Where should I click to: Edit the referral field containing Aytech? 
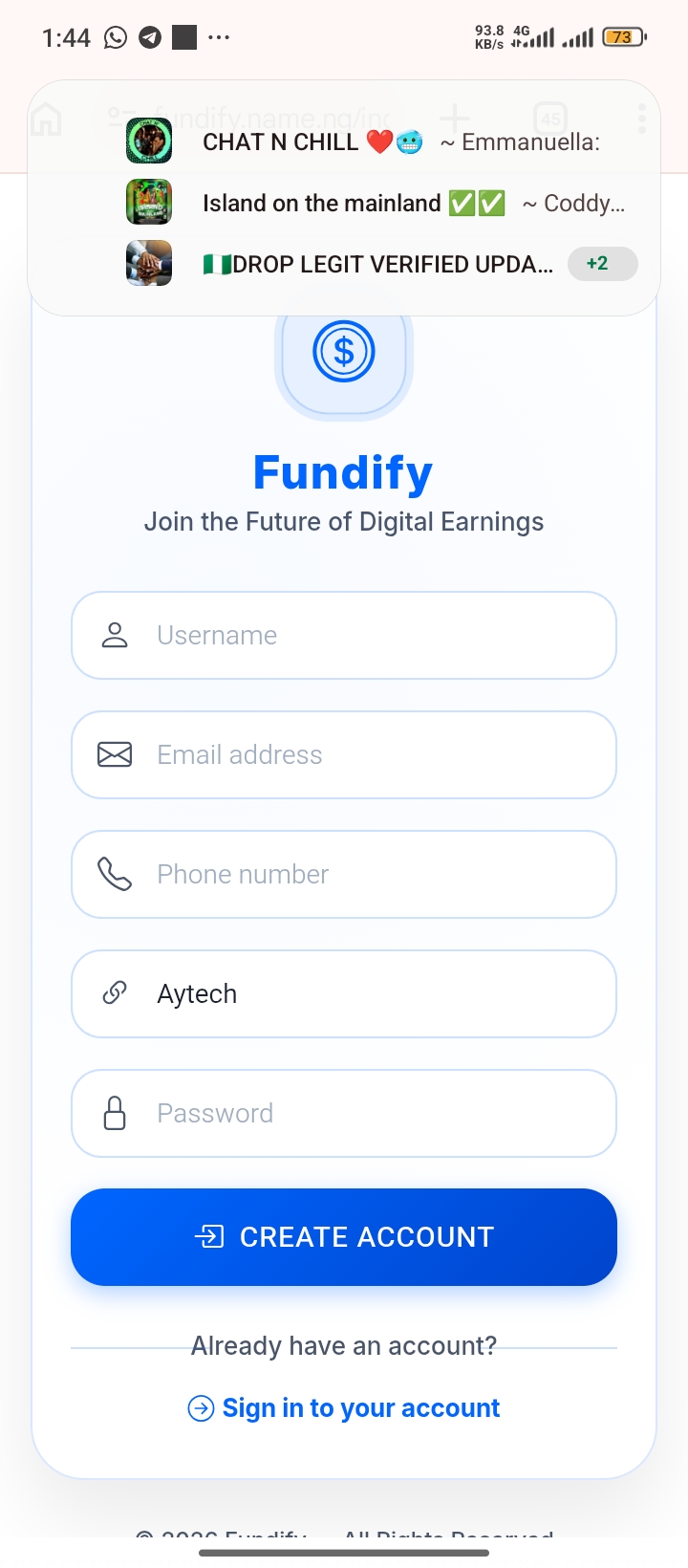(x=344, y=994)
